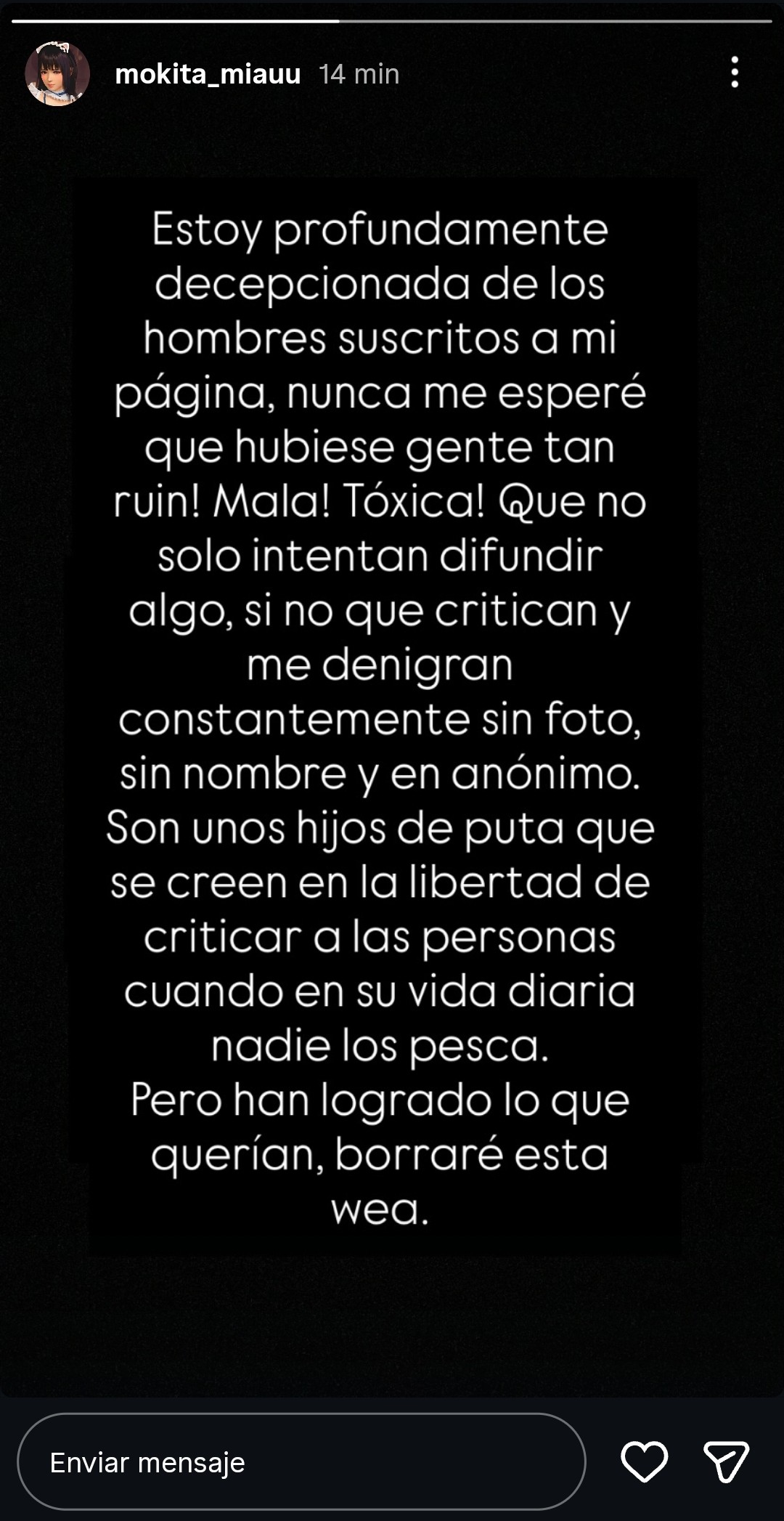Like this story with the heart
784x1521 pixels.
(x=644, y=1461)
